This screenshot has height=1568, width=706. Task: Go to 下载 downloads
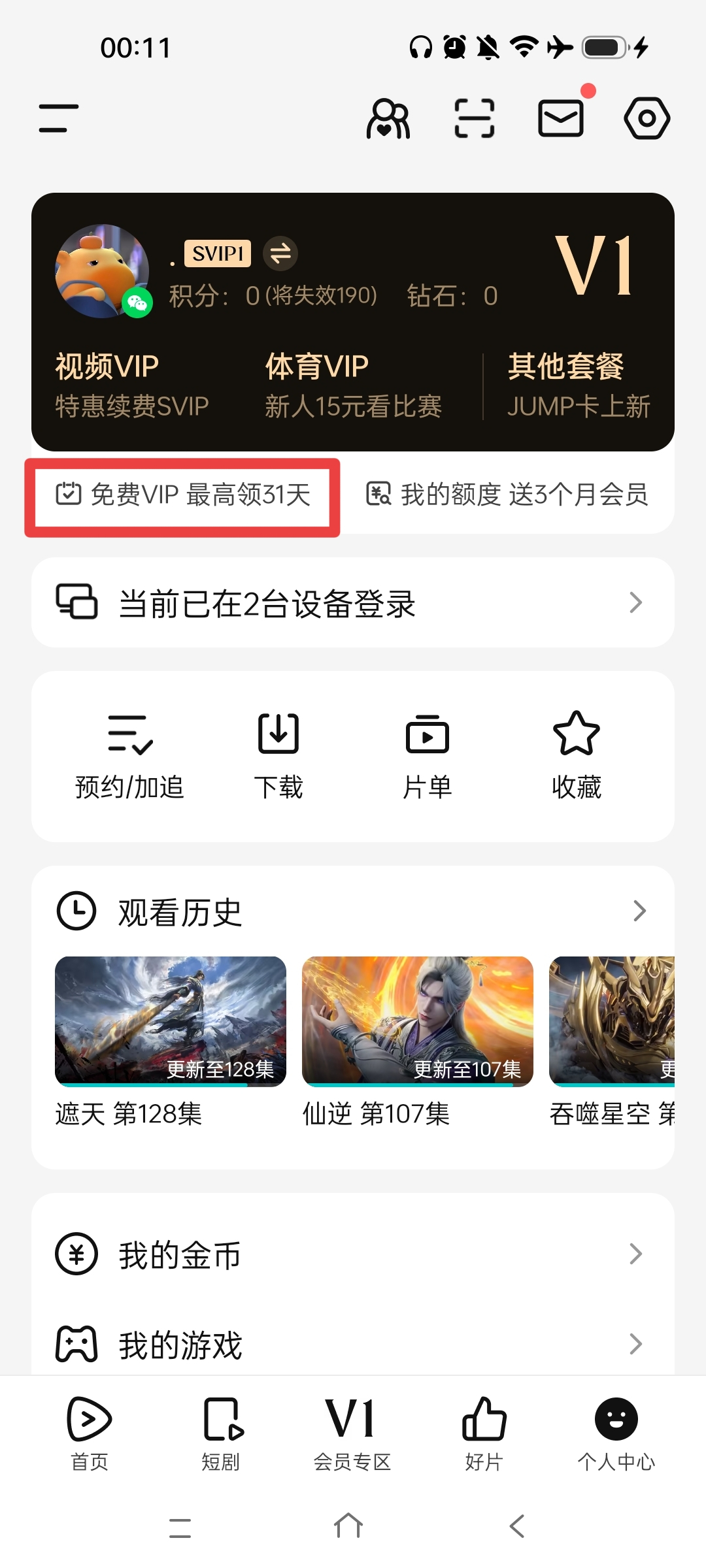pos(278,757)
